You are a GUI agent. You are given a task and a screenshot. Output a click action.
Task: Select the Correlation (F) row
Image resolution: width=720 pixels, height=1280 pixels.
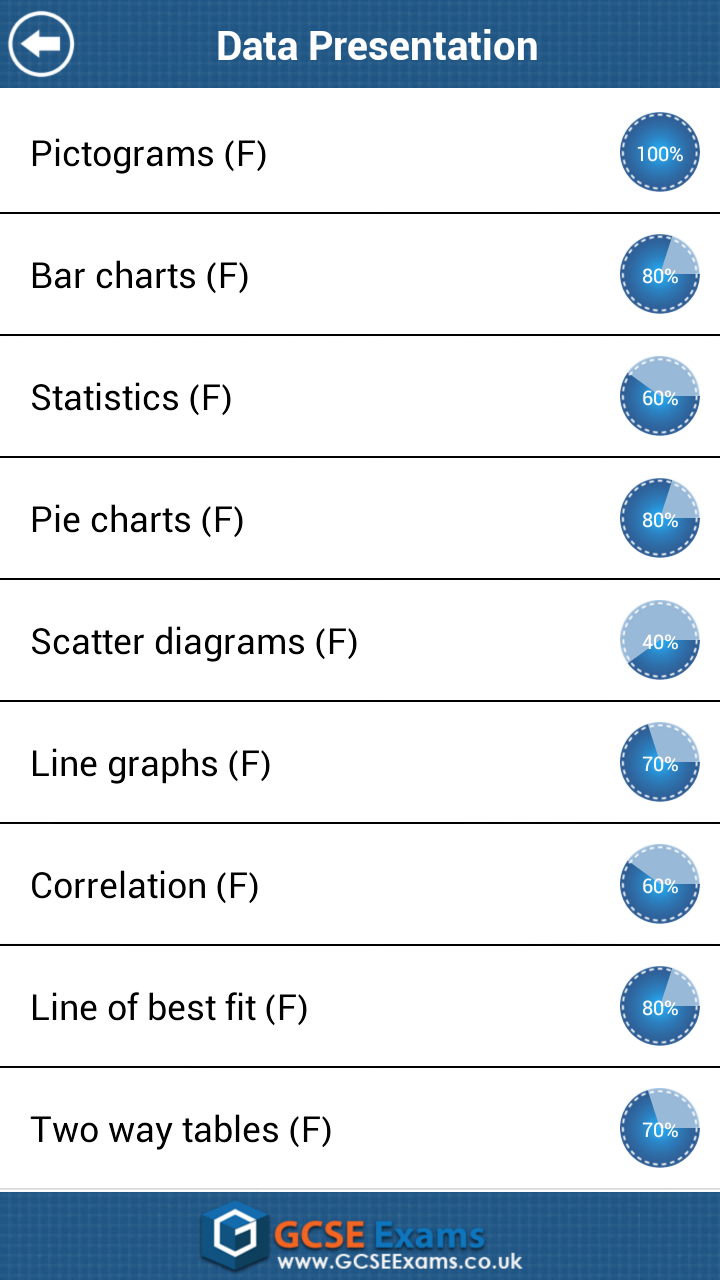pyautogui.click(x=300, y=885)
